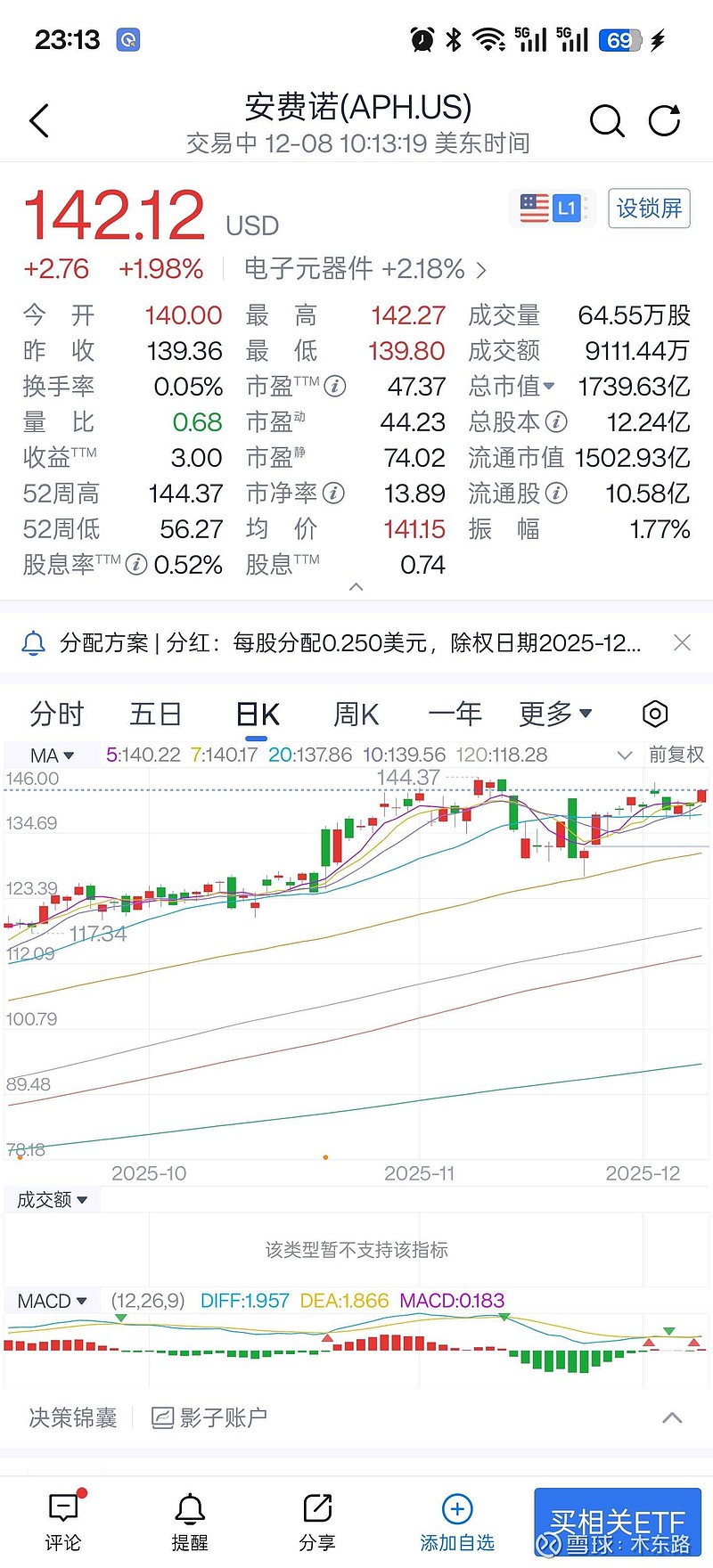Image resolution: width=713 pixels, height=1568 pixels.
Task: Open the MACD indicator dropdown
Action: 49,1301
